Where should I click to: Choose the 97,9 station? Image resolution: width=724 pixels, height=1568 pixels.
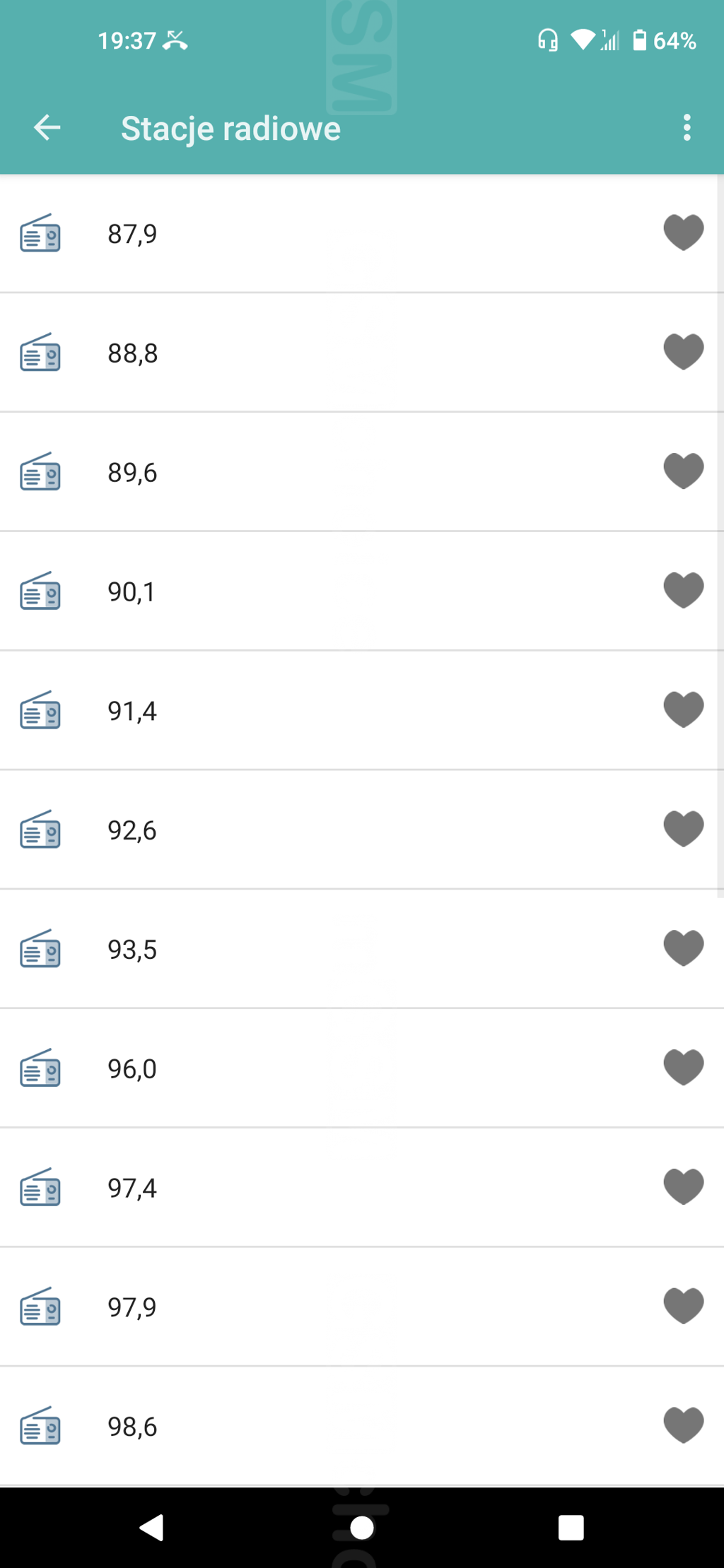(362, 1307)
